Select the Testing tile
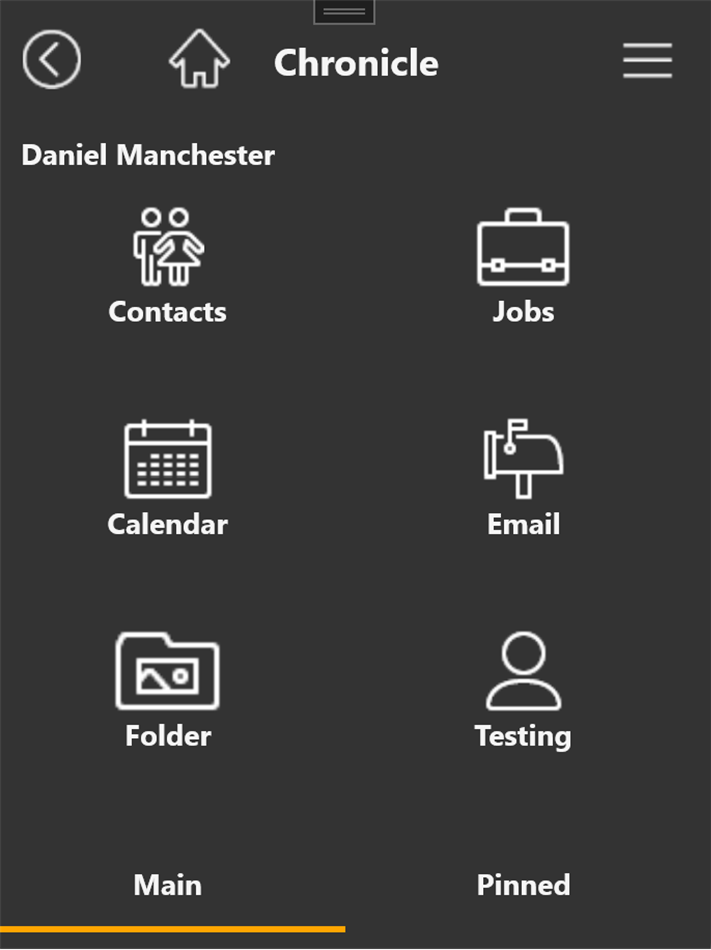This screenshot has width=711, height=950. [523, 690]
